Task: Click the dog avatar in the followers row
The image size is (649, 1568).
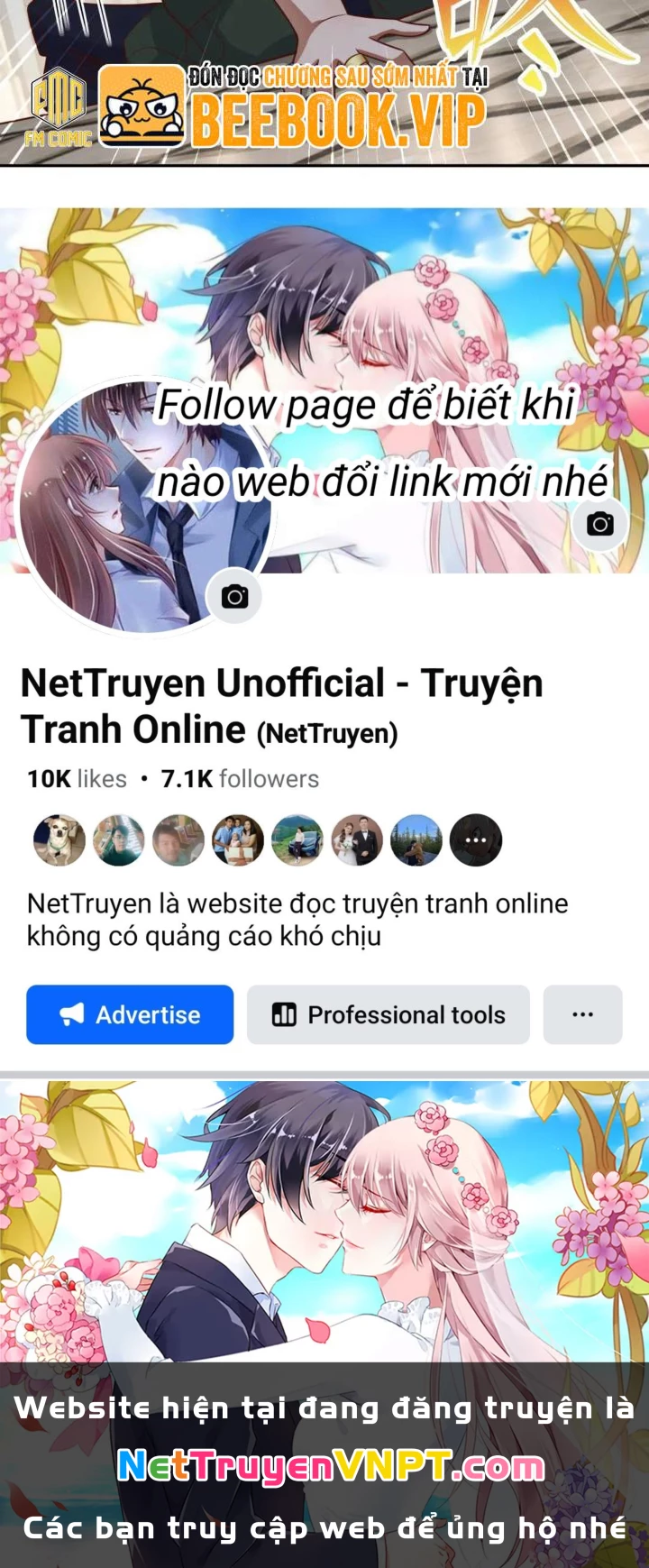Action: [57, 839]
